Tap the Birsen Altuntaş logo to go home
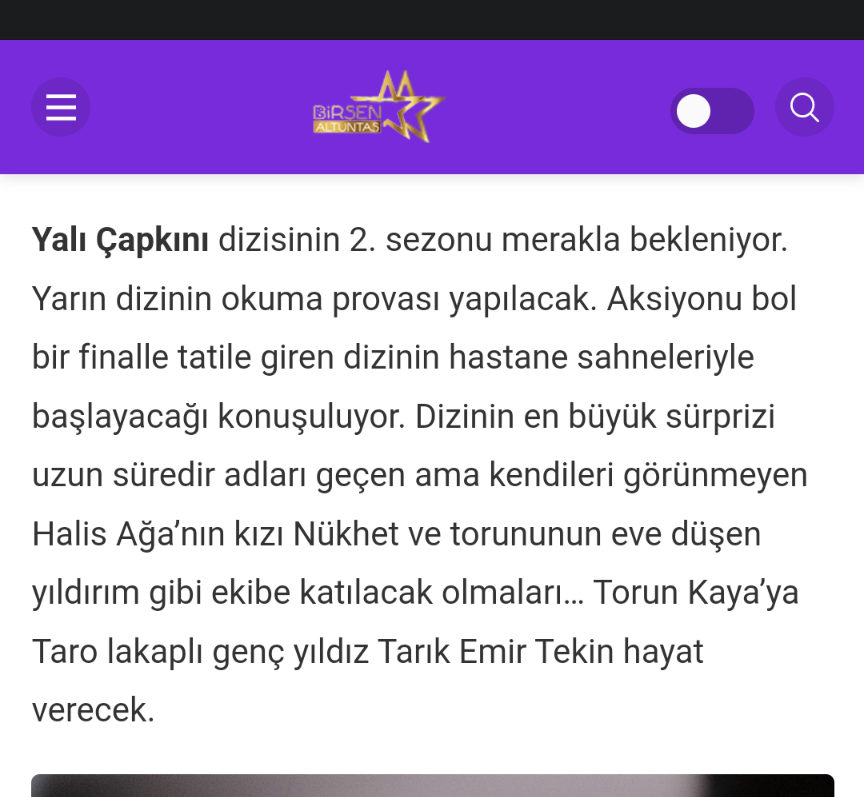The image size is (864, 797). click(x=379, y=107)
